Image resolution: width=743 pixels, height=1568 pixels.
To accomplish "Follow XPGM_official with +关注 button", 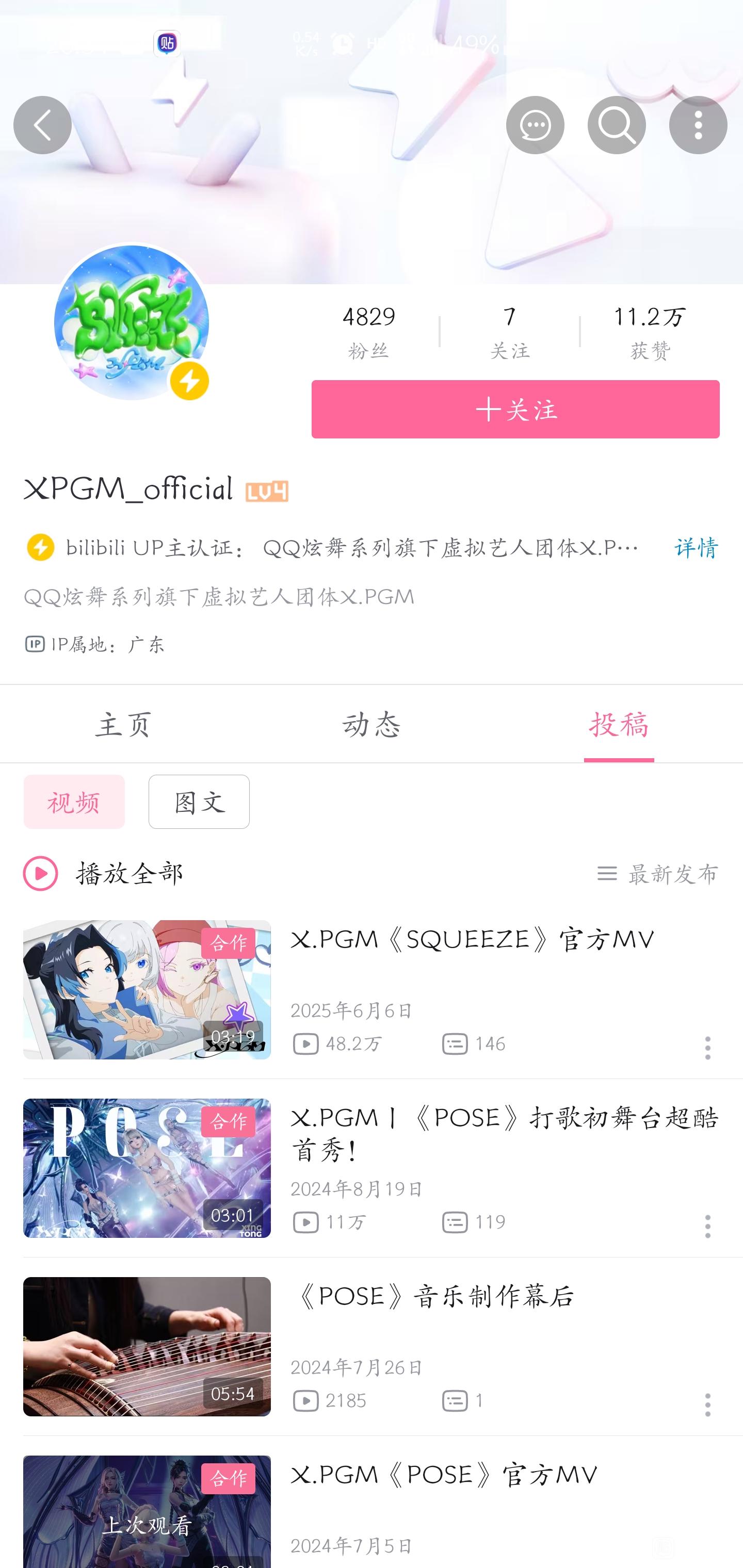I will [x=515, y=409].
